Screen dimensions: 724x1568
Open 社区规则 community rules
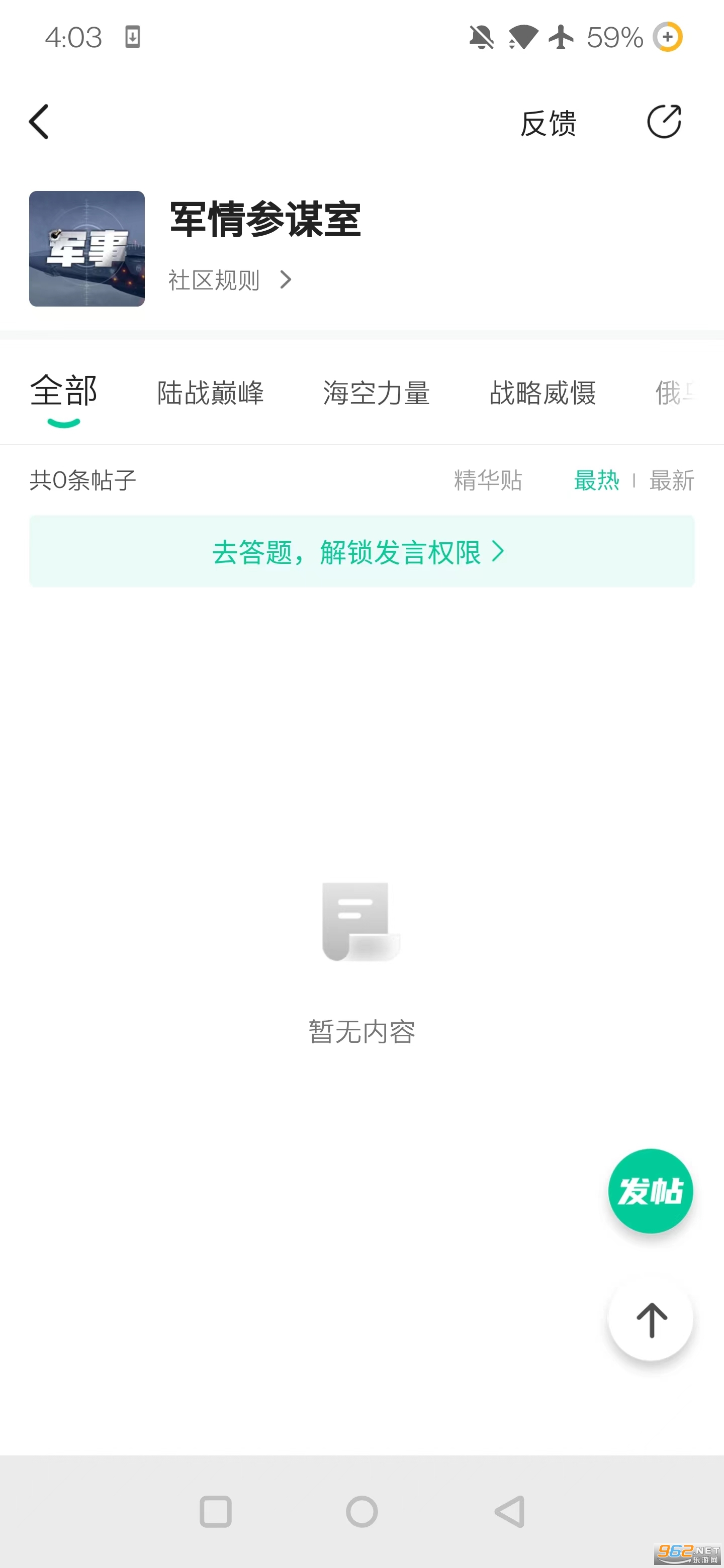coord(230,280)
